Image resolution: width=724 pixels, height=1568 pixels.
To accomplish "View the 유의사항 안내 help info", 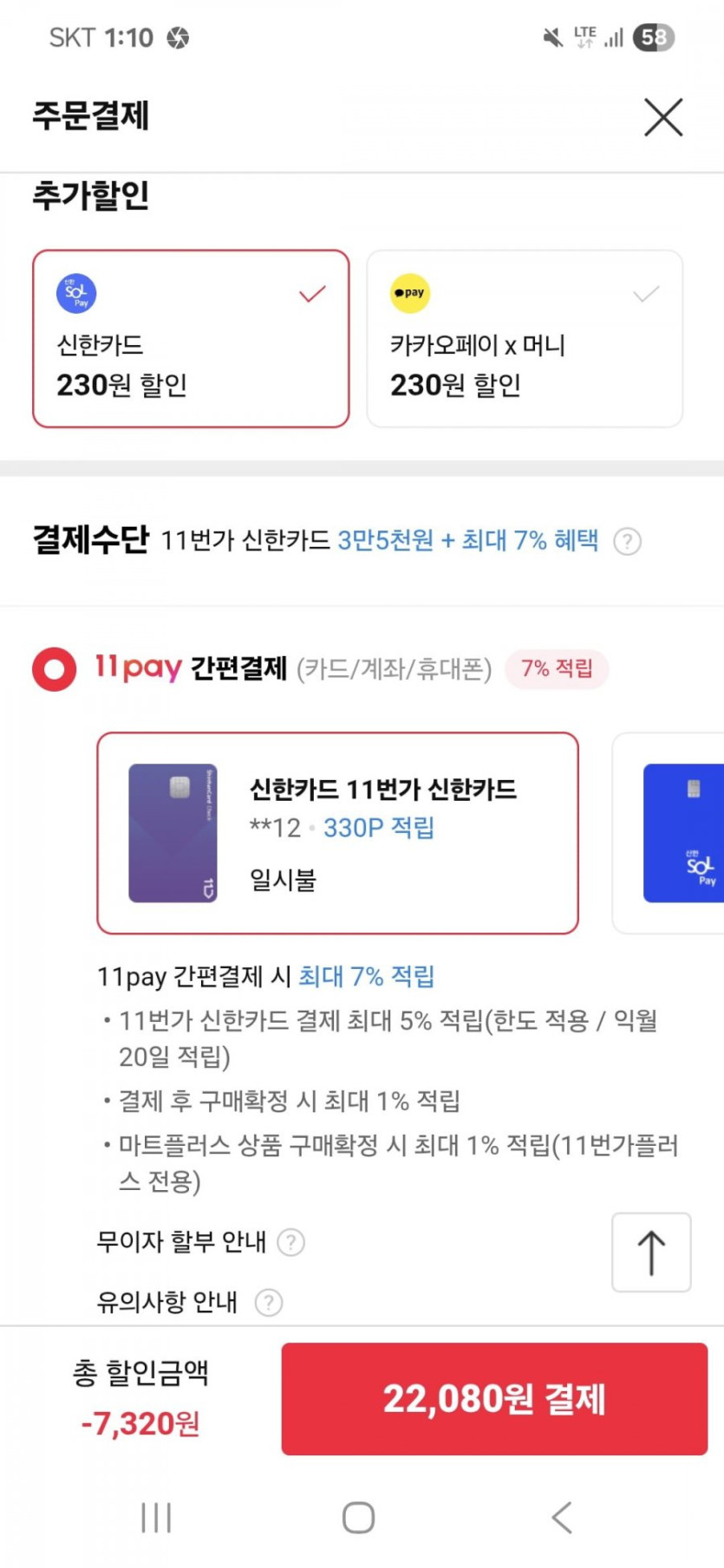I will point(269,1302).
